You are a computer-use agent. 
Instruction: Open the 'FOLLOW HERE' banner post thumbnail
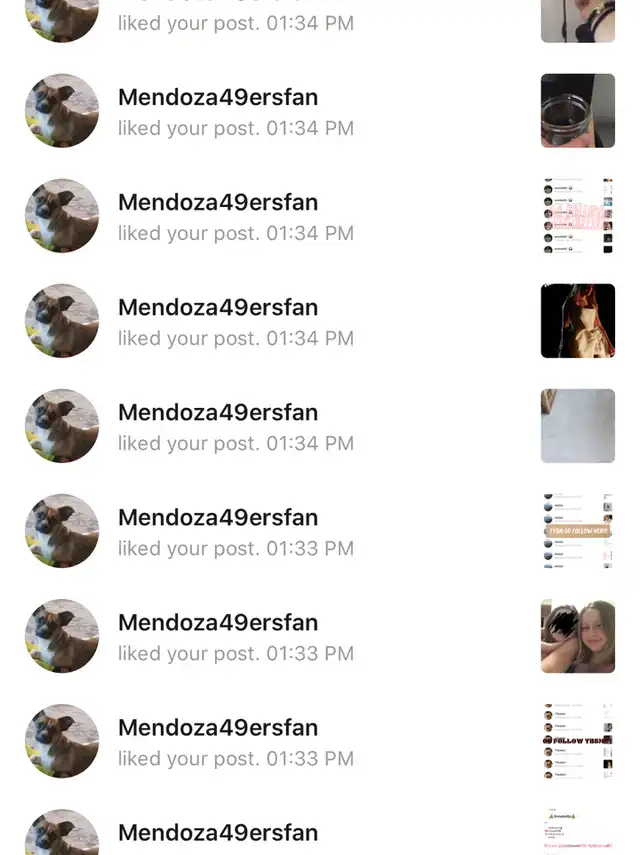(x=577, y=531)
